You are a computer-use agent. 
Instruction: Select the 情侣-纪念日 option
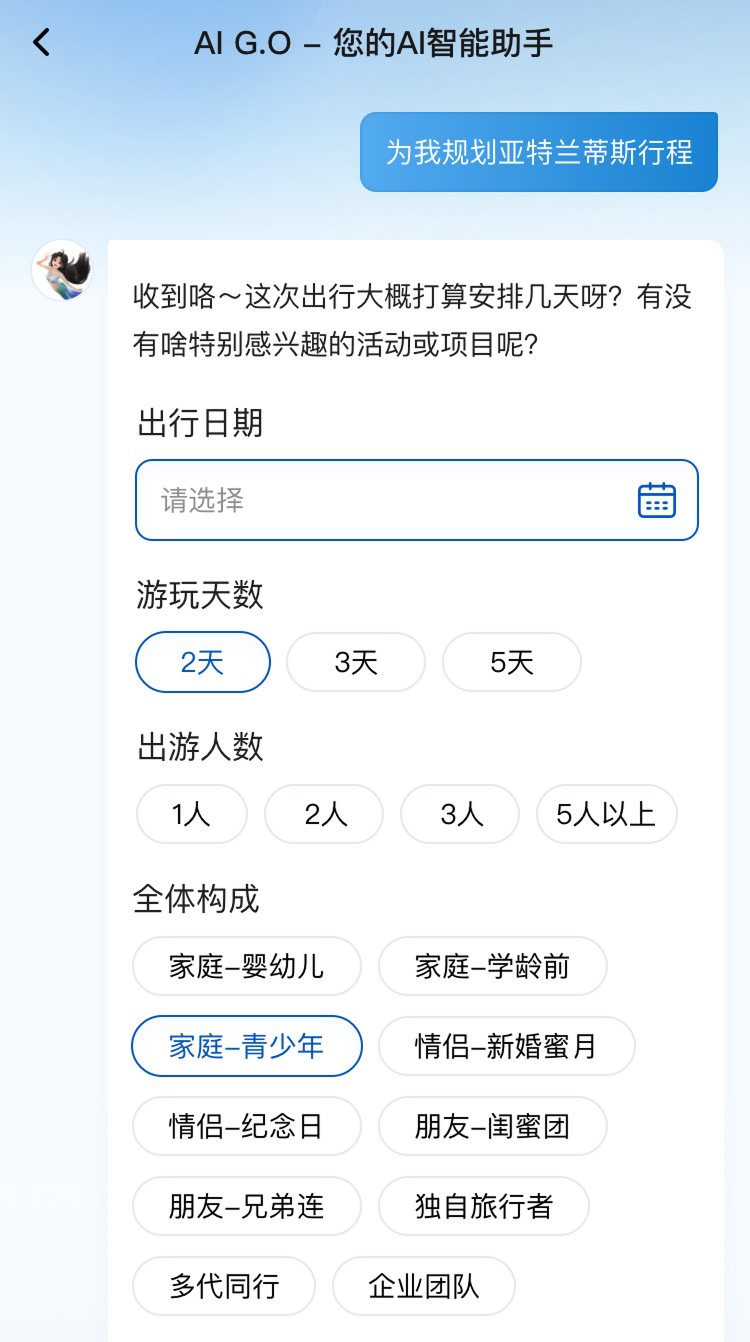[x=246, y=1126]
